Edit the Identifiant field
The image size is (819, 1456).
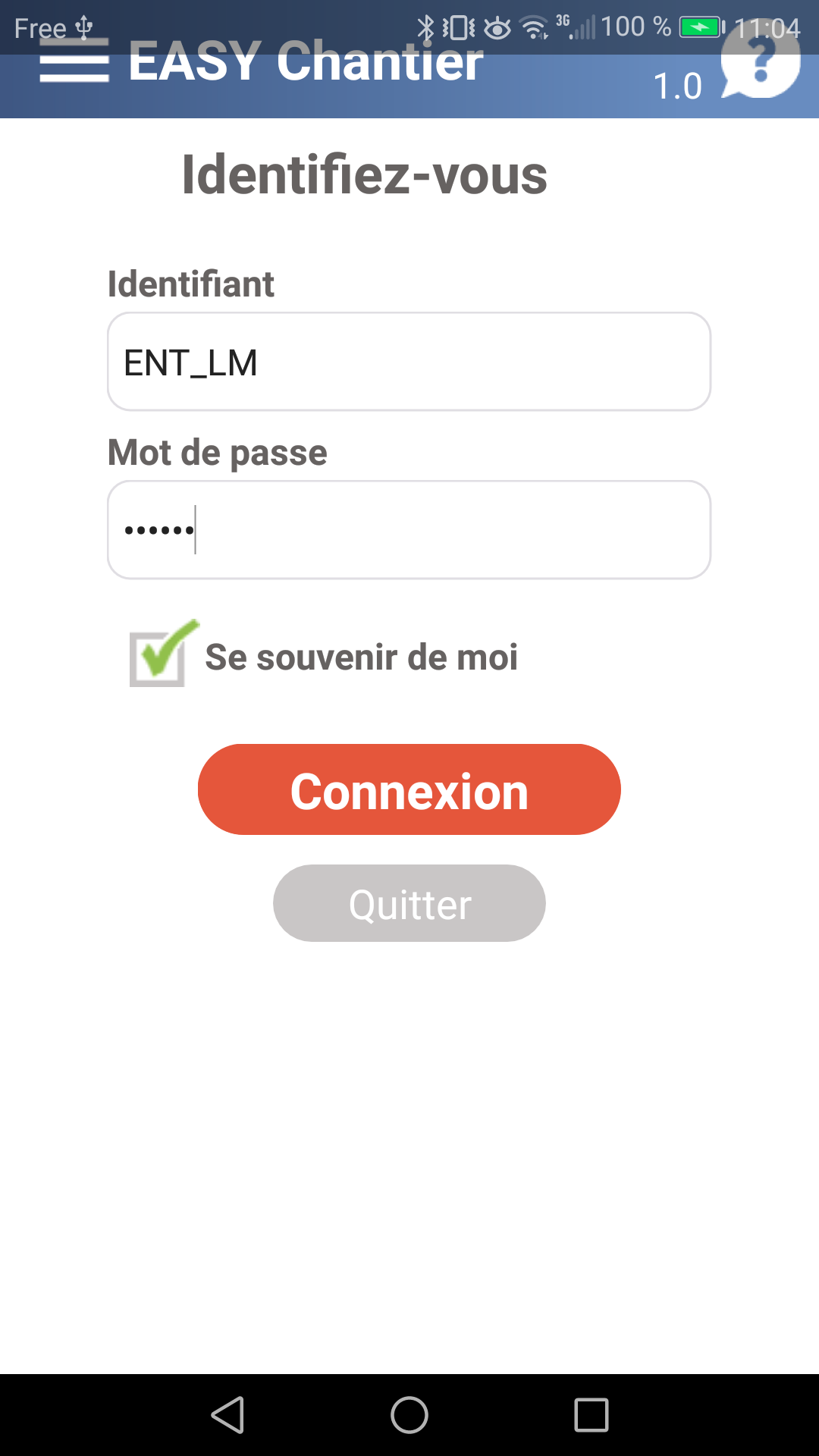409,362
